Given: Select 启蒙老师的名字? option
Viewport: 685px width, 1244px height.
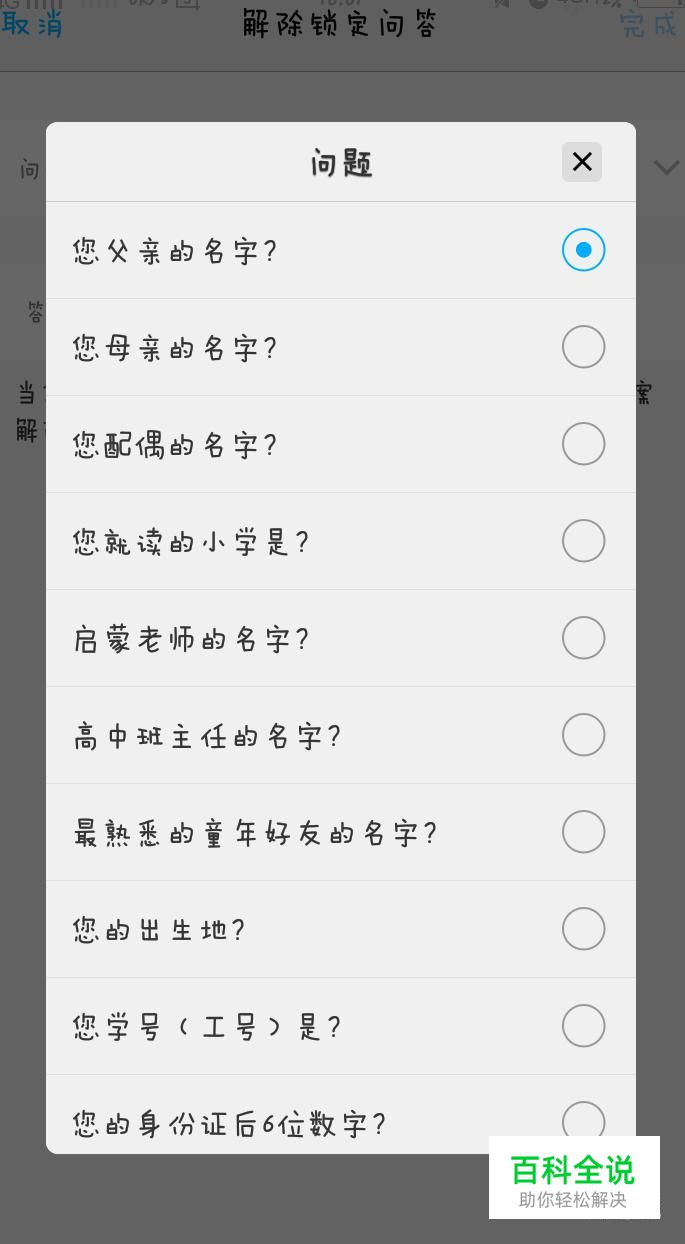Looking at the screenshot, I should (x=341, y=638).
